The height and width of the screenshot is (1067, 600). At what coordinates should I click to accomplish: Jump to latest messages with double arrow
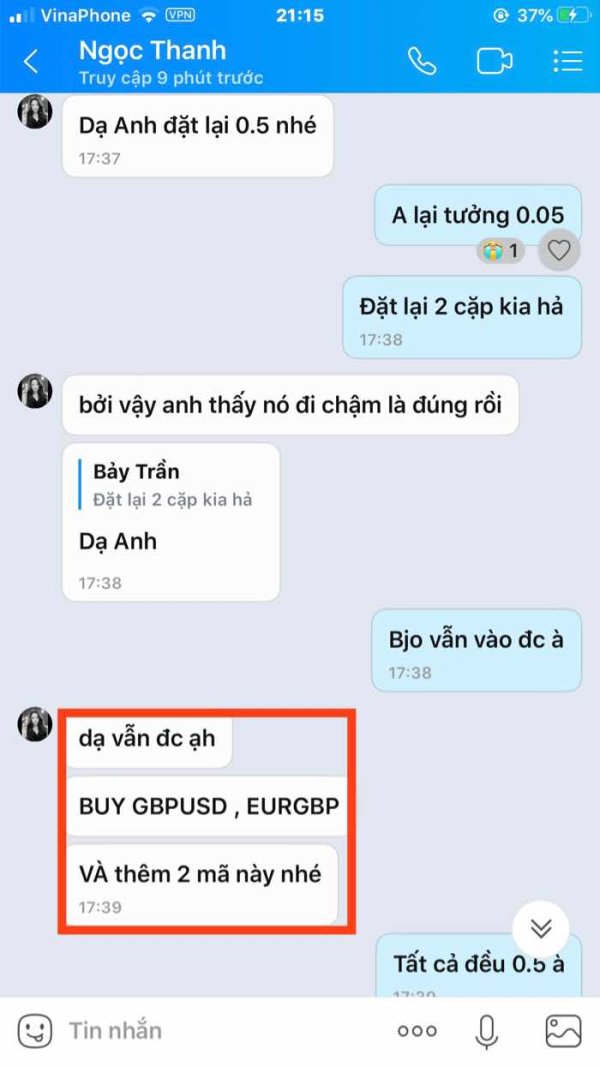click(x=541, y=929)
